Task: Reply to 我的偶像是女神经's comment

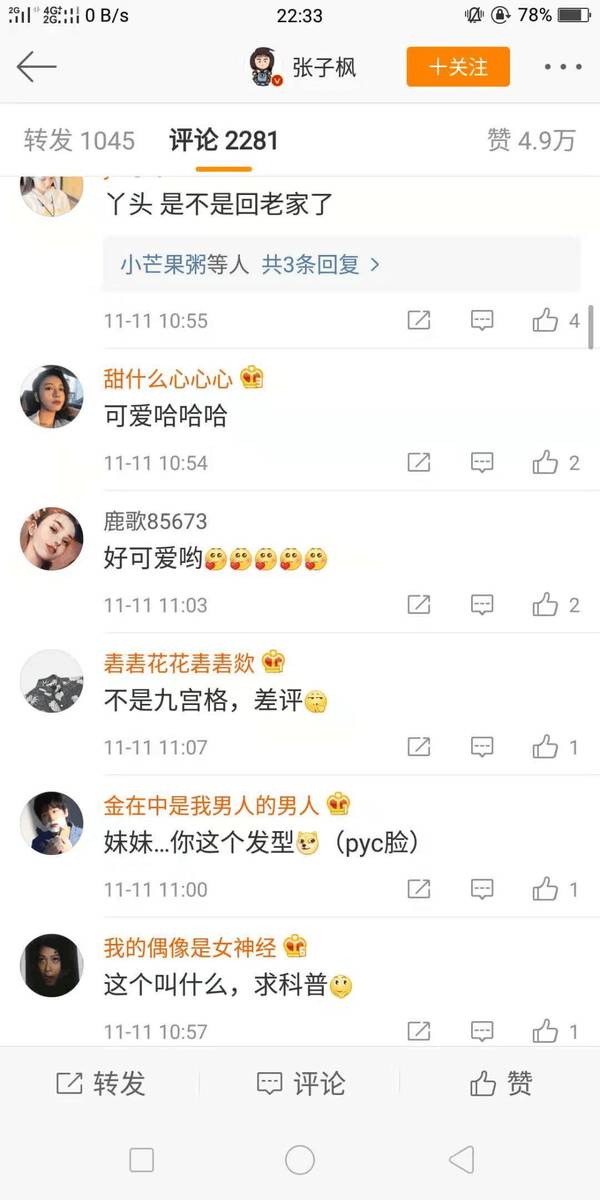Action: [482, 1030]
